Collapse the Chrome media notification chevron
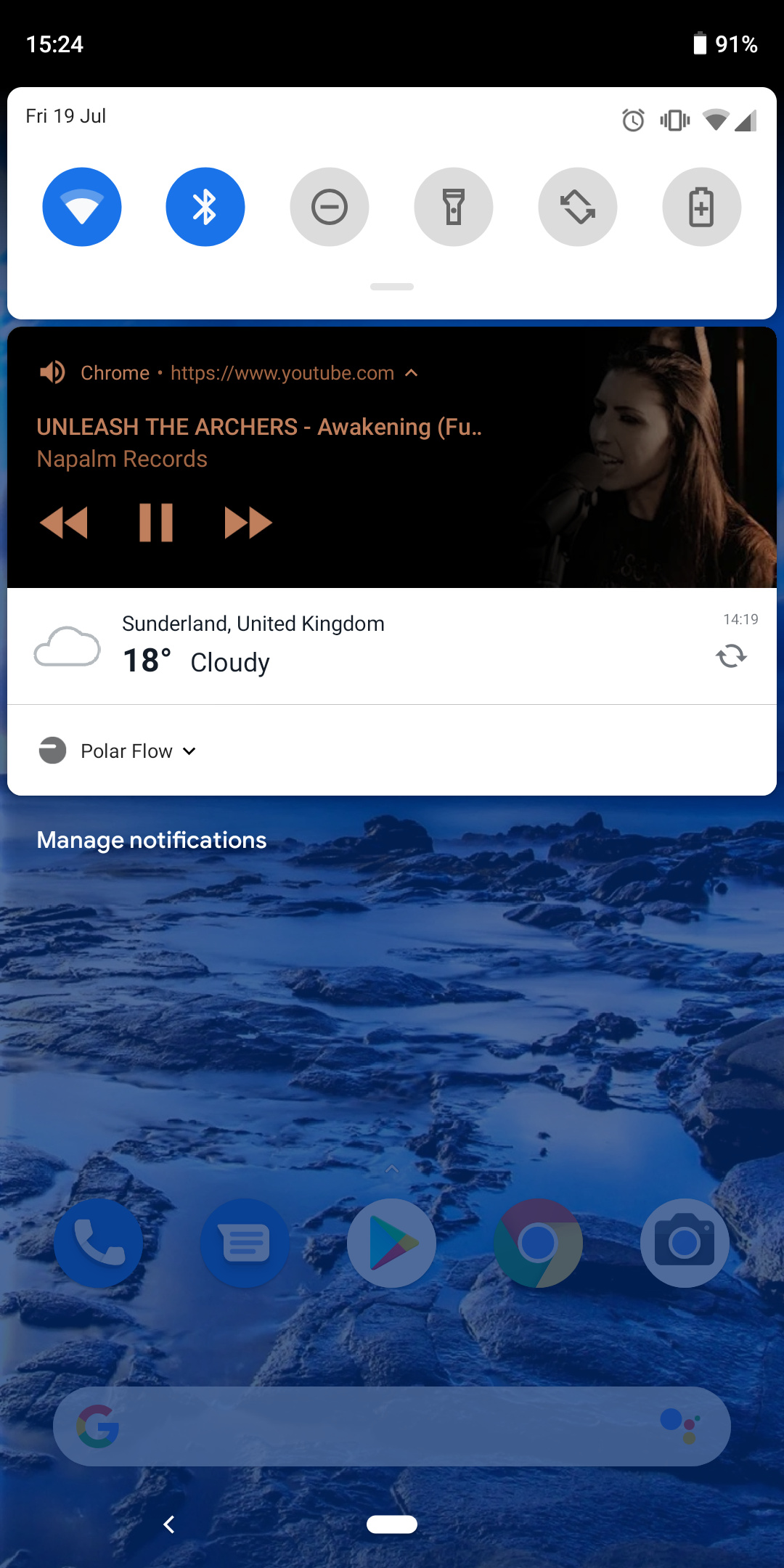The width and height of the screenshot is (784, 1568). [412, 372]
